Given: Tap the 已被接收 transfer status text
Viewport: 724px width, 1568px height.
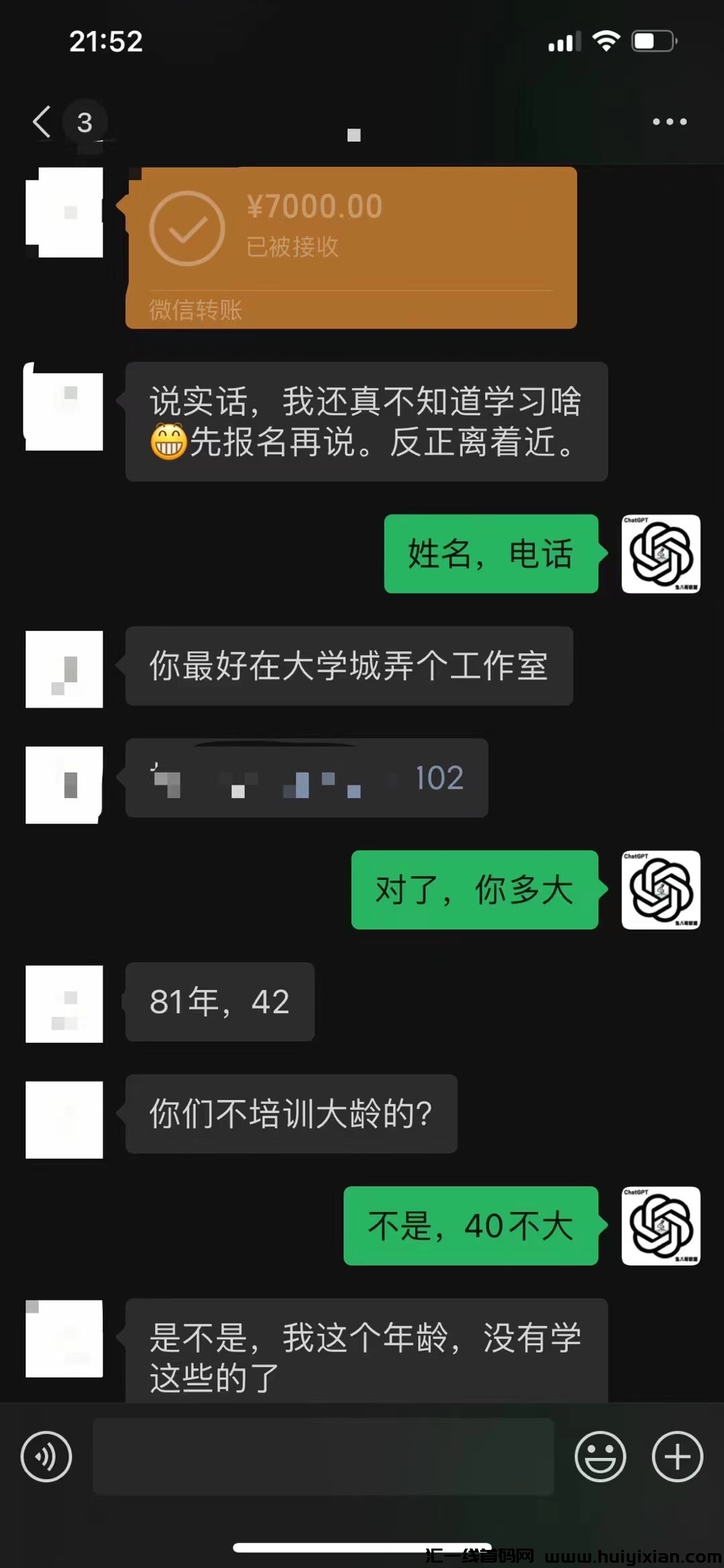Looking at the screenshot, I should pyautogui.click(x=293, y=248).
